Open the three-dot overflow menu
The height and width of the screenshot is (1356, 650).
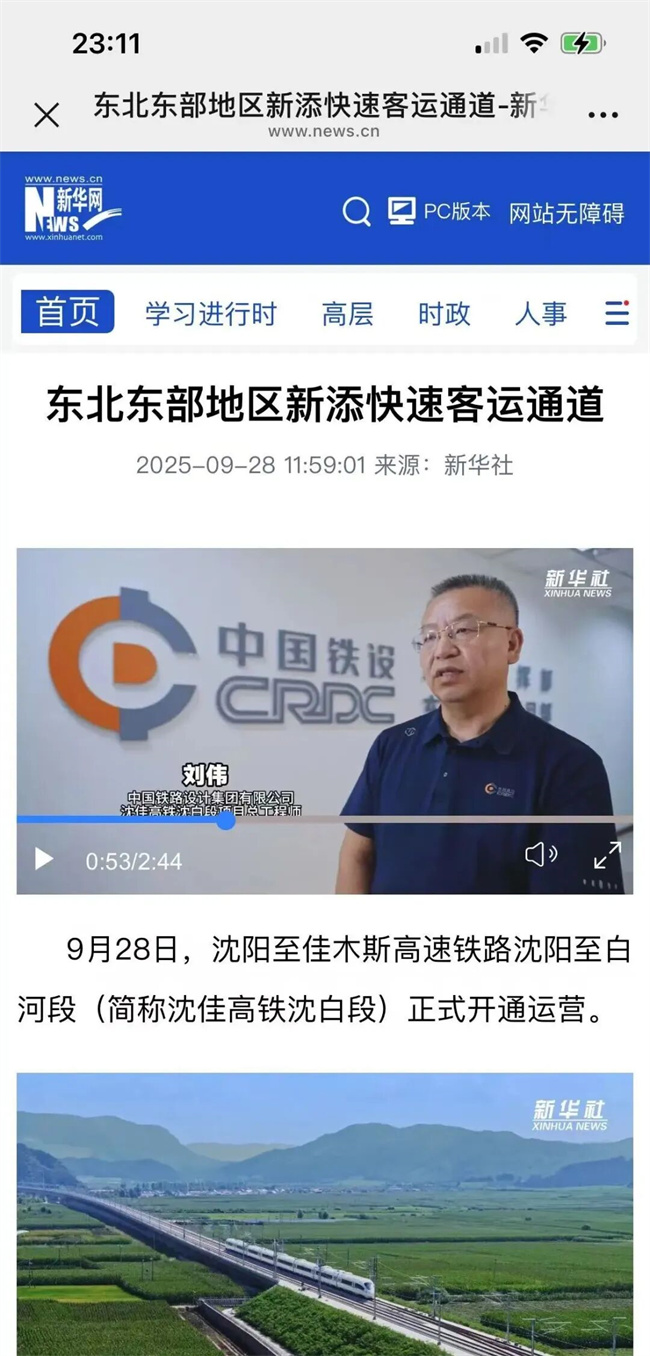pyautogui.click(x=603, y=115)
